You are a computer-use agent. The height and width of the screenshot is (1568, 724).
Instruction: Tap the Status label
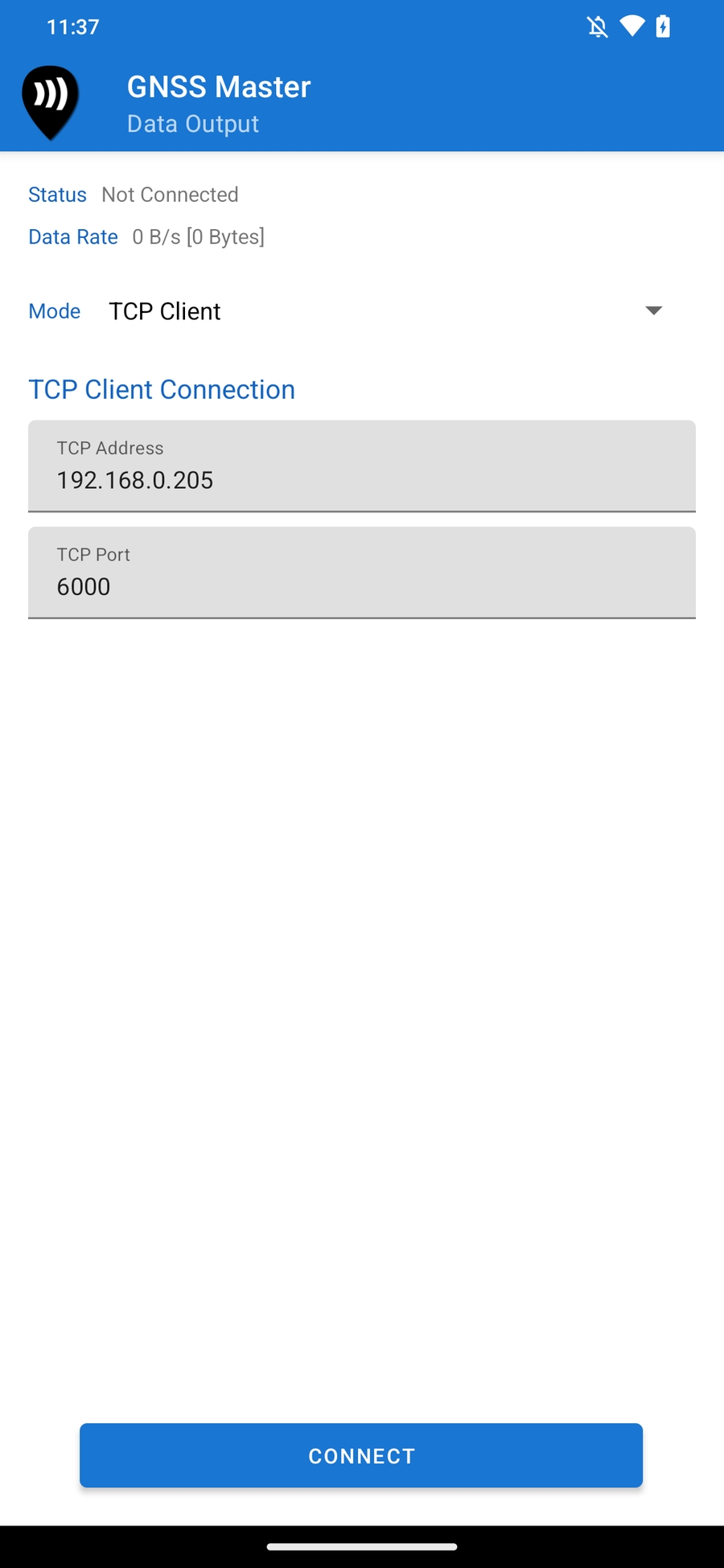(57, 195)
